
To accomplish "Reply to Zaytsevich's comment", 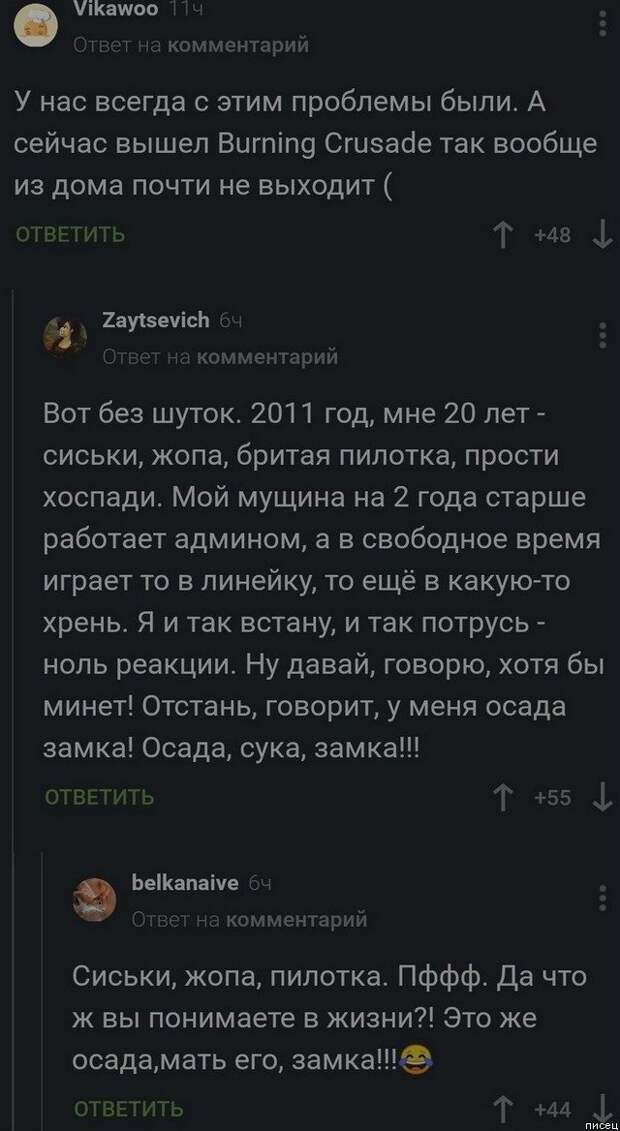I will pos(99,797).
